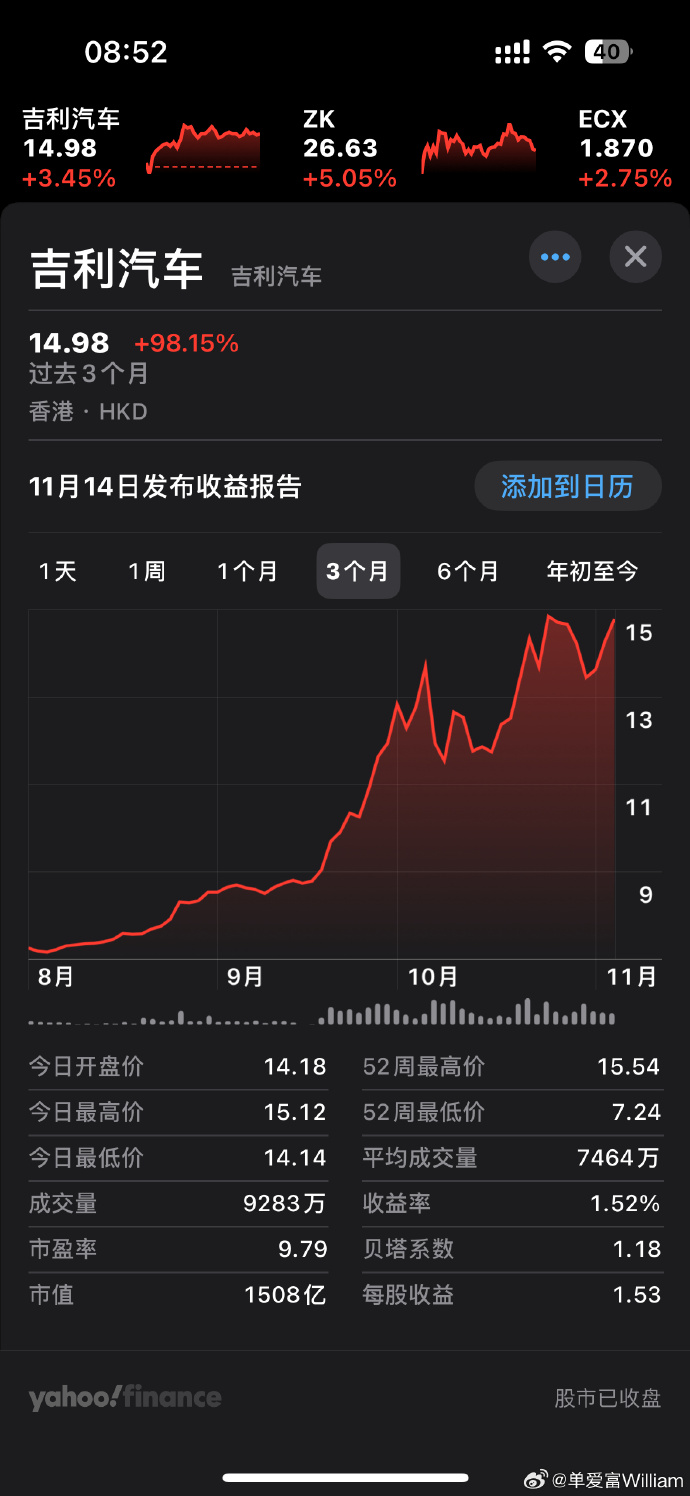Select the 1周 chart range
Image resolution: width=690 pixels, height=1496 pixels.
147,571
